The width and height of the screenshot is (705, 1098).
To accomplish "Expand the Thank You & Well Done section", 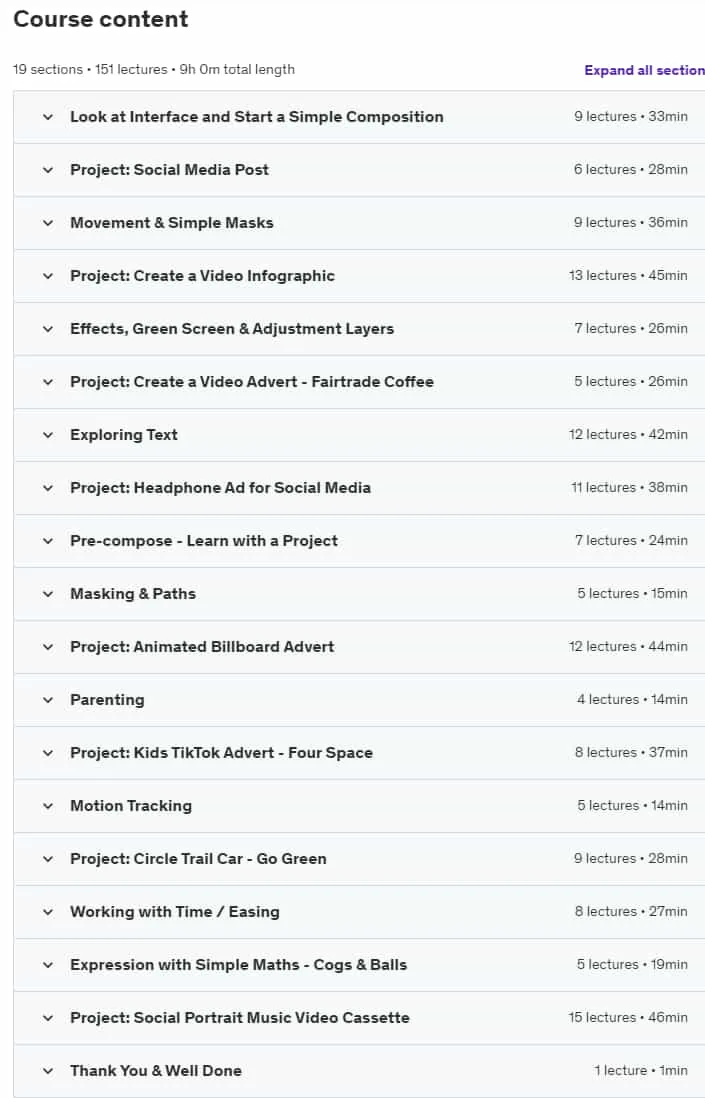I will pyautogui.click(x=359, y=1071).
